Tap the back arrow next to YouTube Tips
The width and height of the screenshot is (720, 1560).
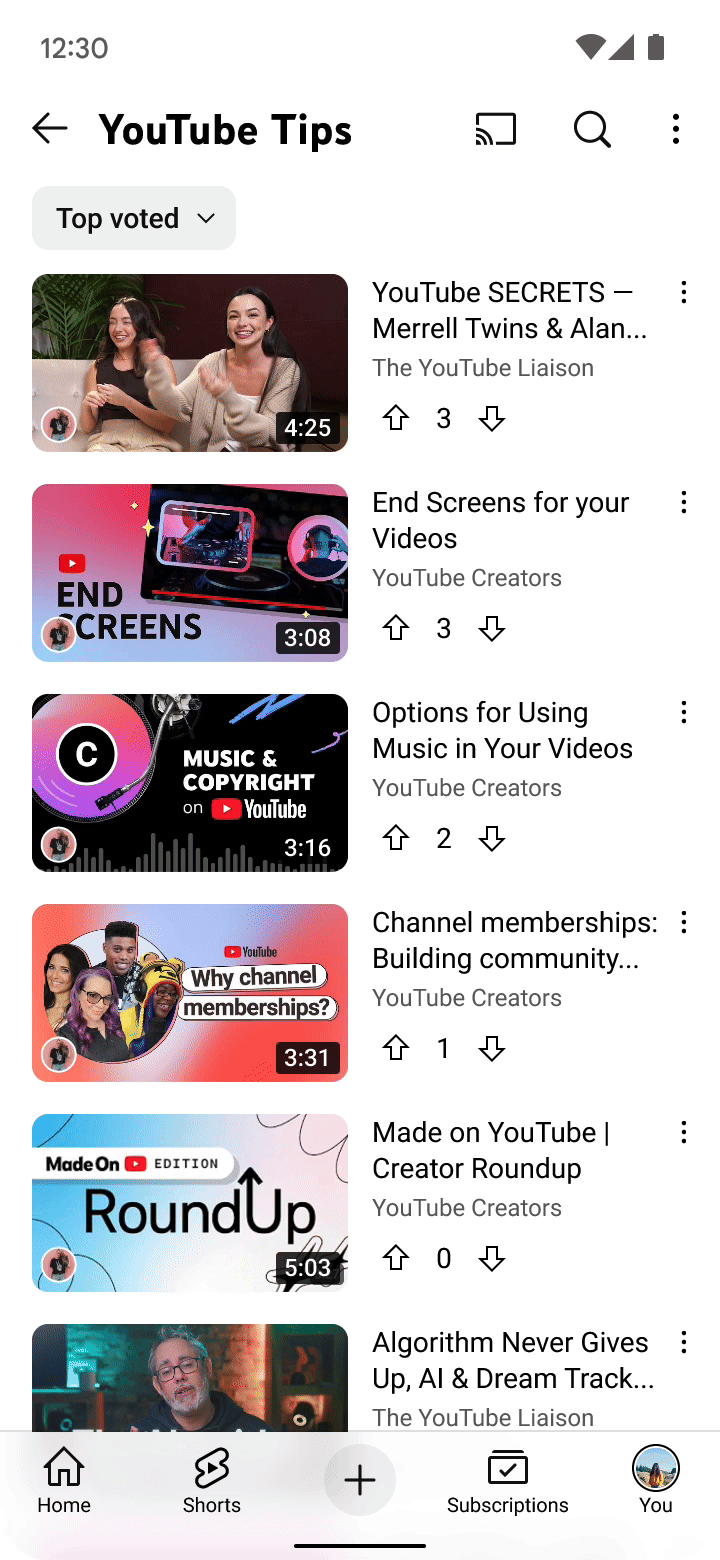[50, 129]
